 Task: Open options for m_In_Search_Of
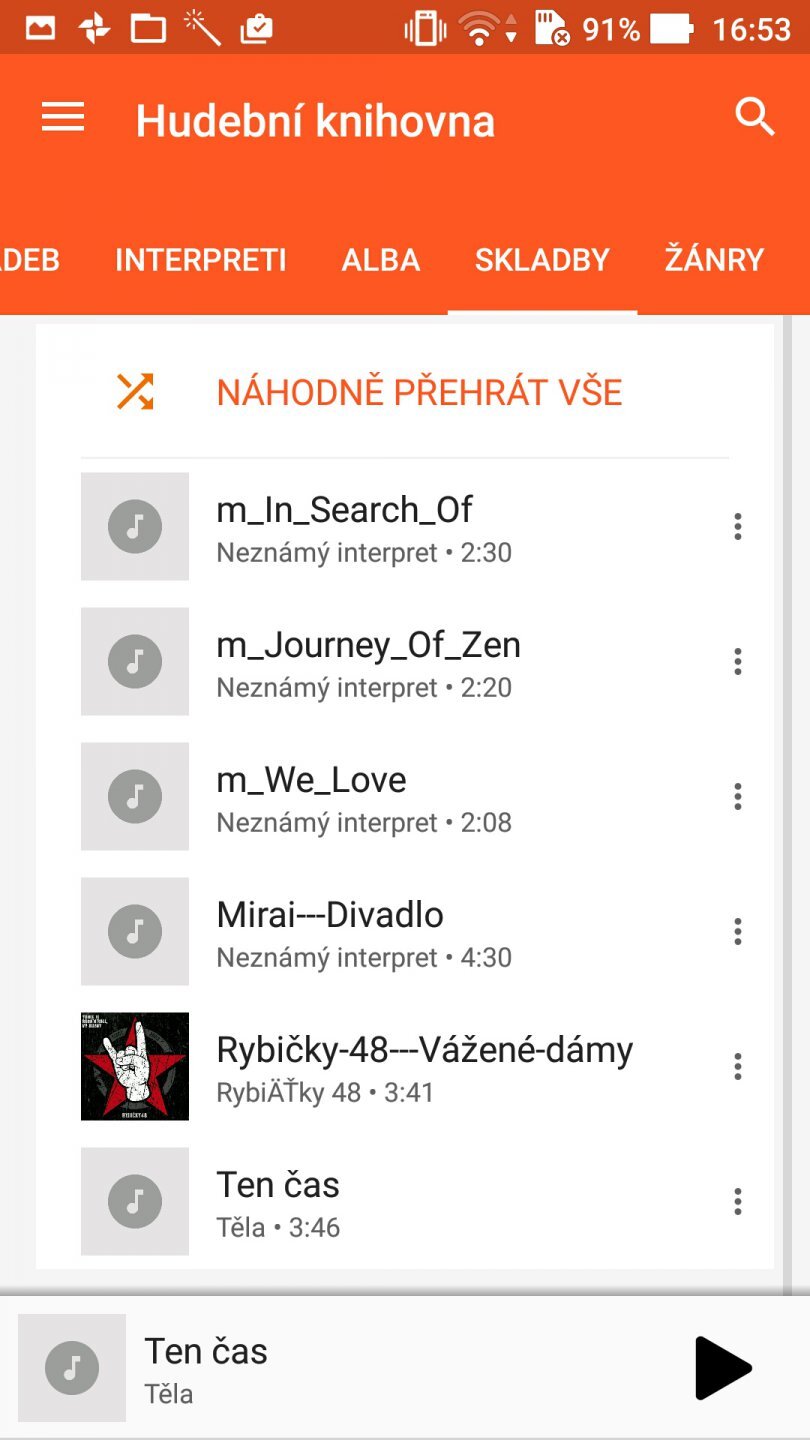coord(738,526)
